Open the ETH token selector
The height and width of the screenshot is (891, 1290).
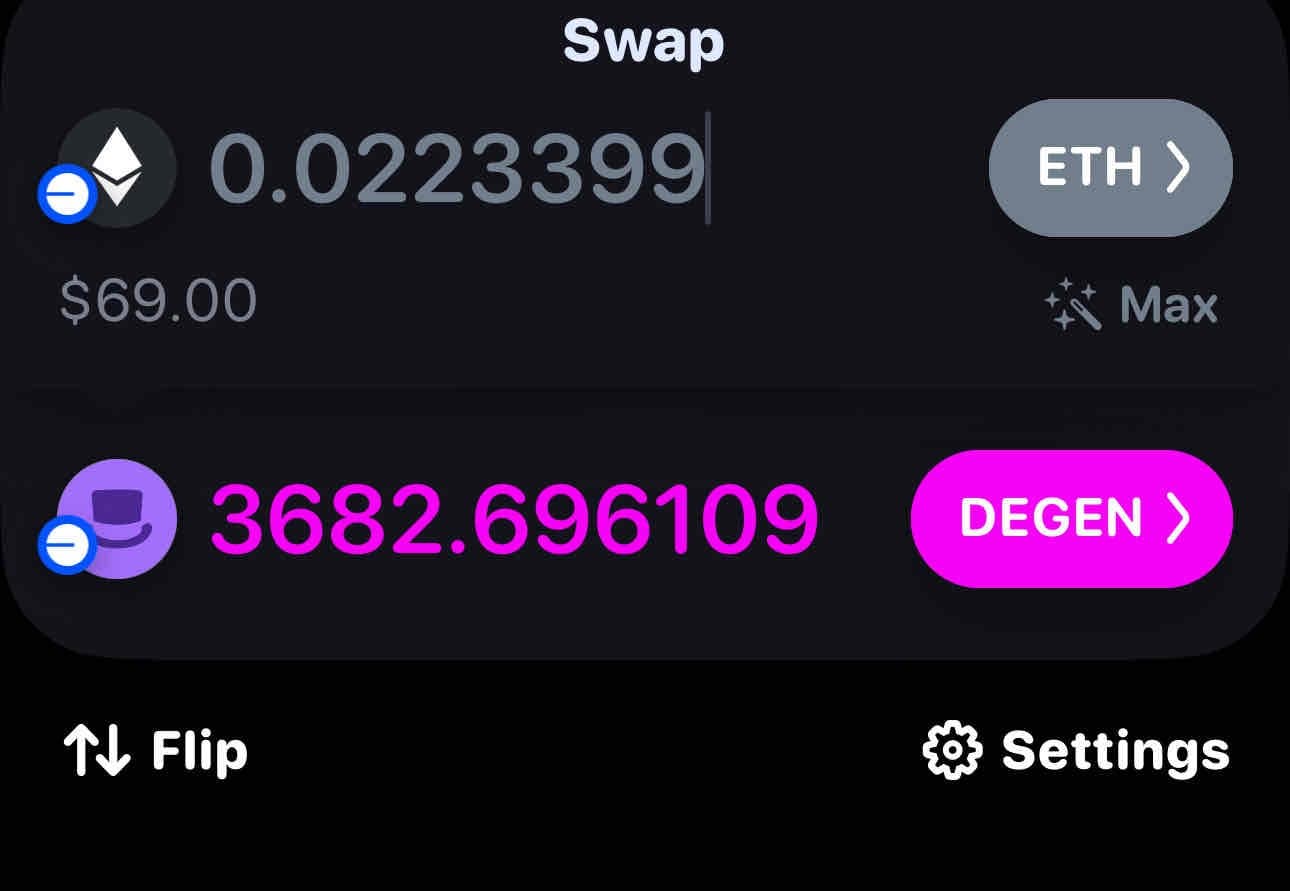1110,168
